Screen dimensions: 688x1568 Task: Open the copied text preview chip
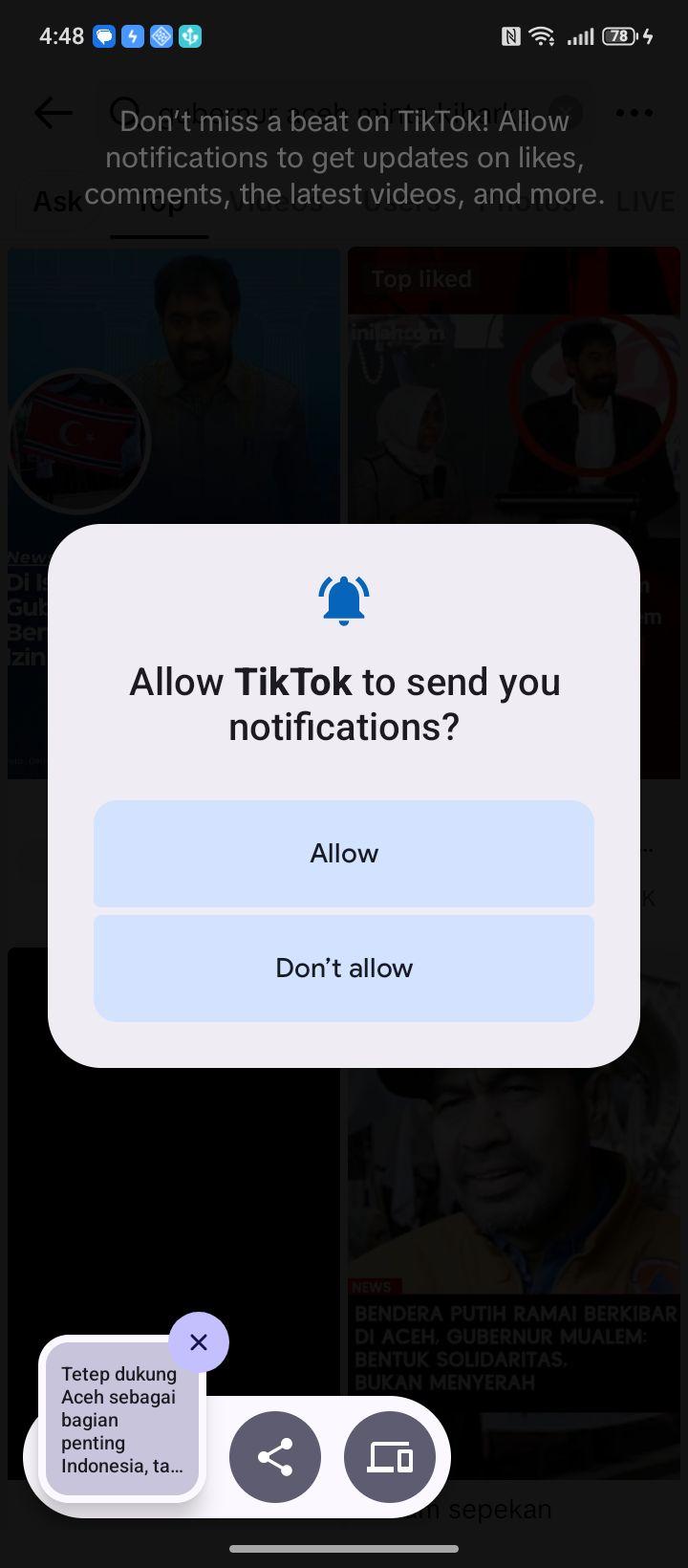pyautogui.click(x=121, y=1419)
